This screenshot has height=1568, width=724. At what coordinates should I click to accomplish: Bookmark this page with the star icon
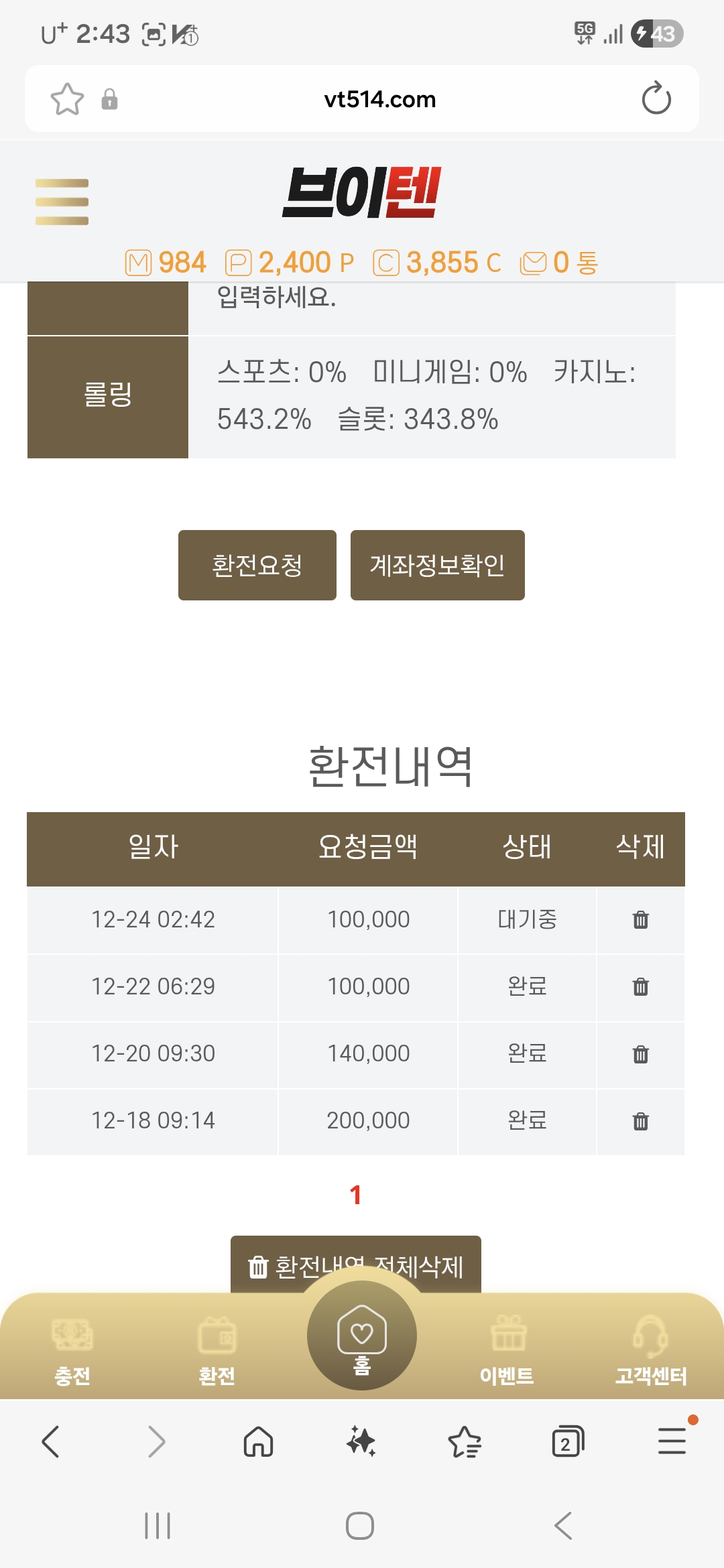pyautogui.click(x=67, y=99)
